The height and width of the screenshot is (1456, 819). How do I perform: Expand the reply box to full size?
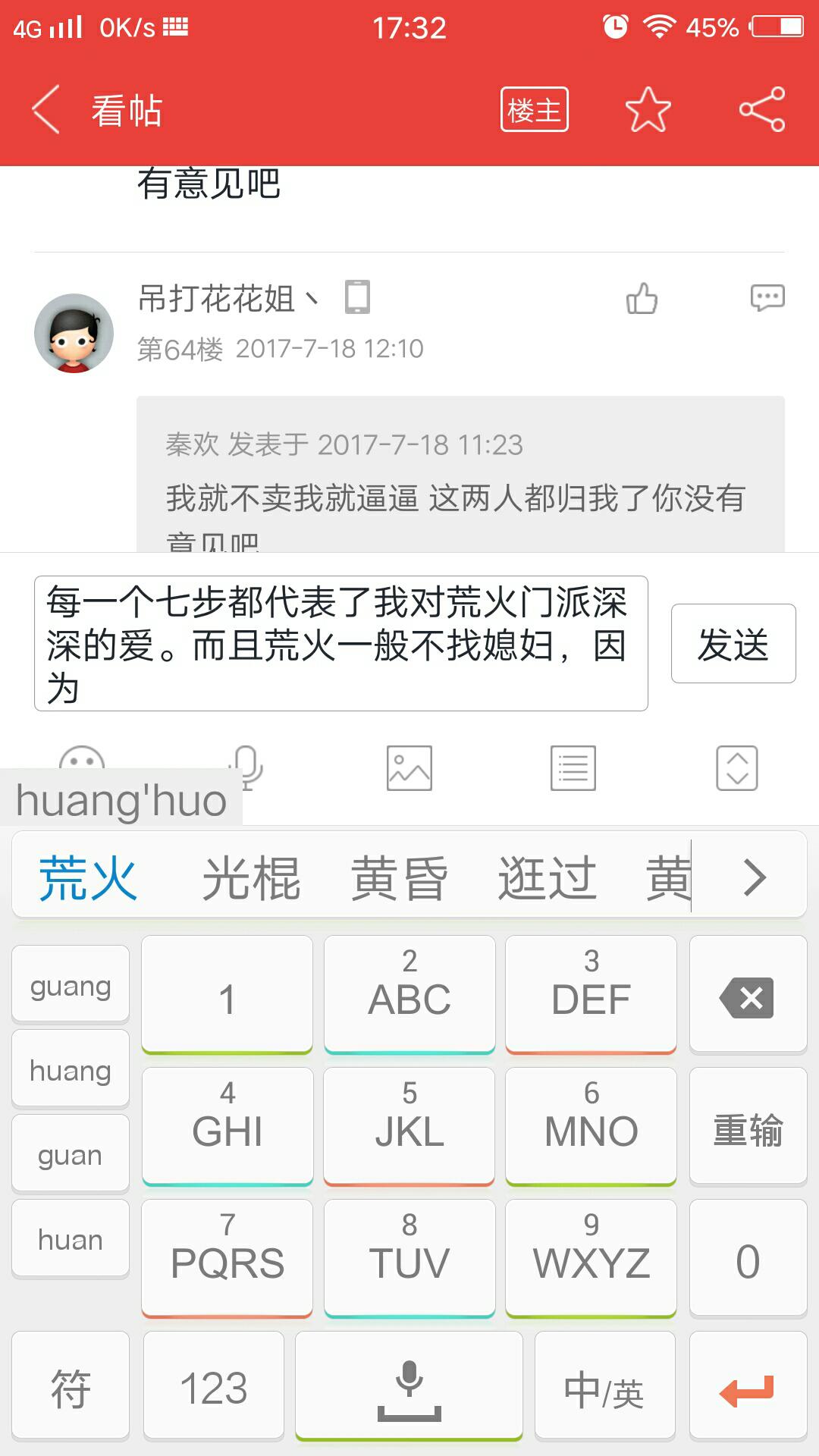tap(736, 768)
